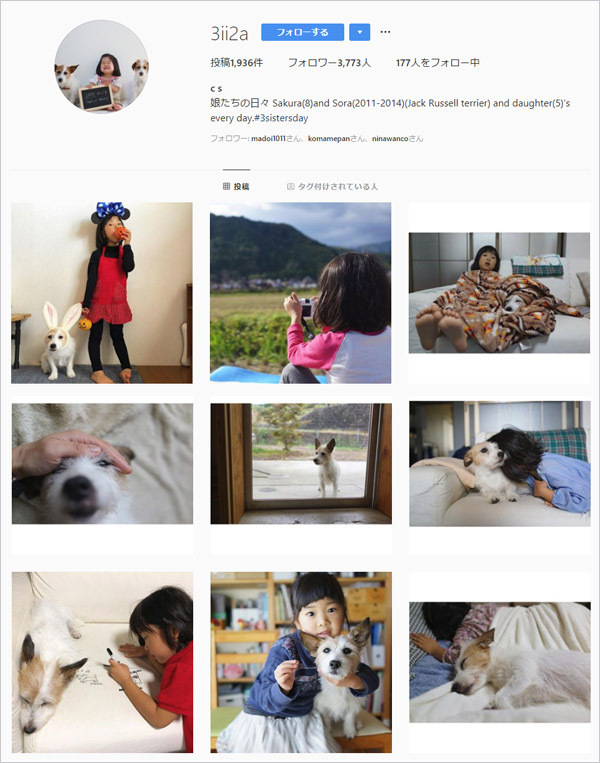Open post of dog sleeping on white blanket
Viewport: 600px width, 763px height.
click(x=499, y=662)
